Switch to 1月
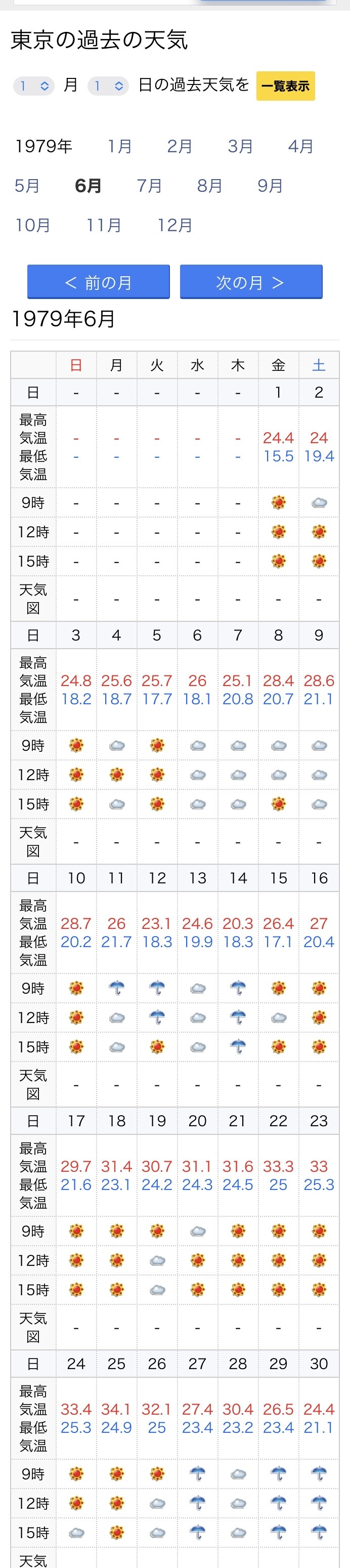The image size is (350, 1568). (x=119, y=146)
